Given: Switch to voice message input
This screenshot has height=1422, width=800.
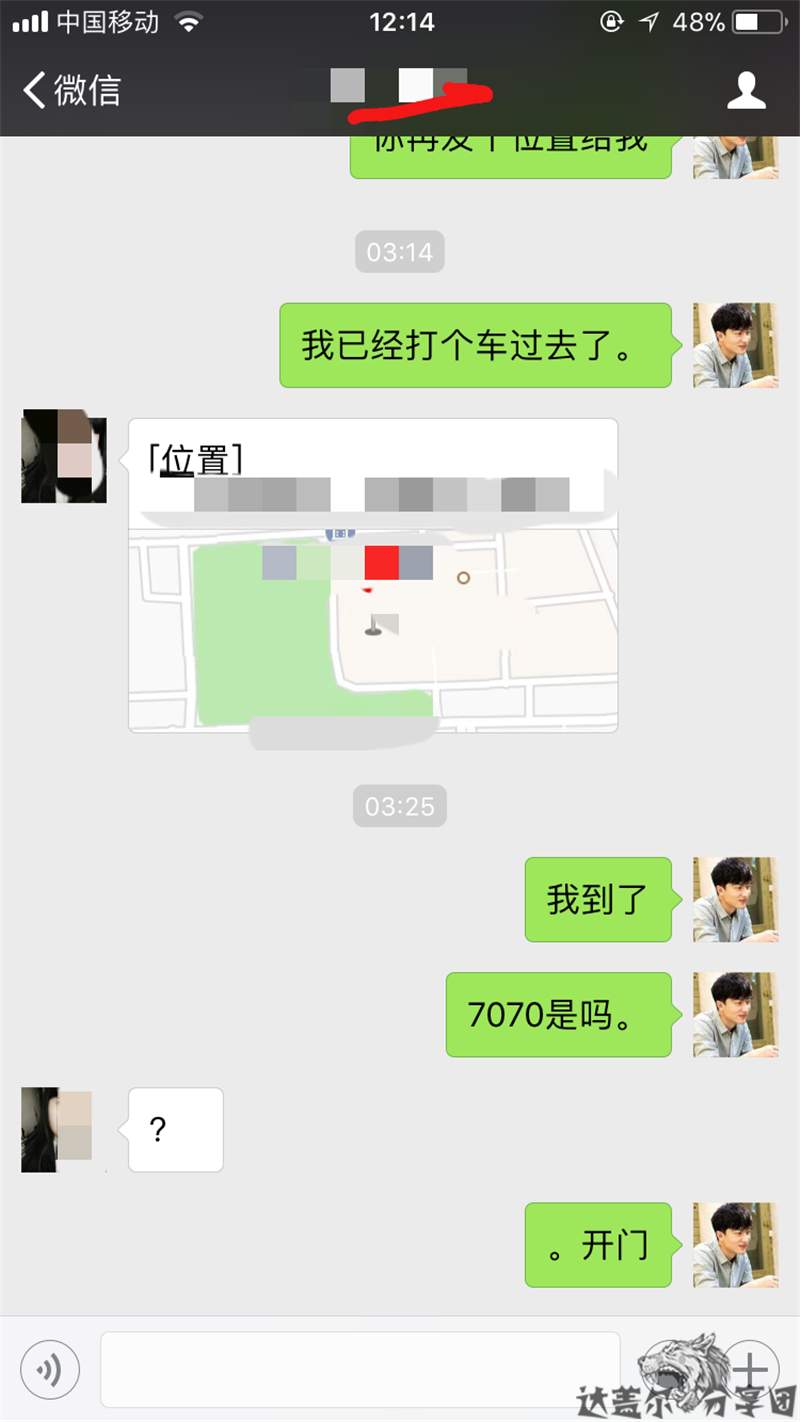Looking at the screenshot, I should pyautogui.click(x=49, y=1369).
